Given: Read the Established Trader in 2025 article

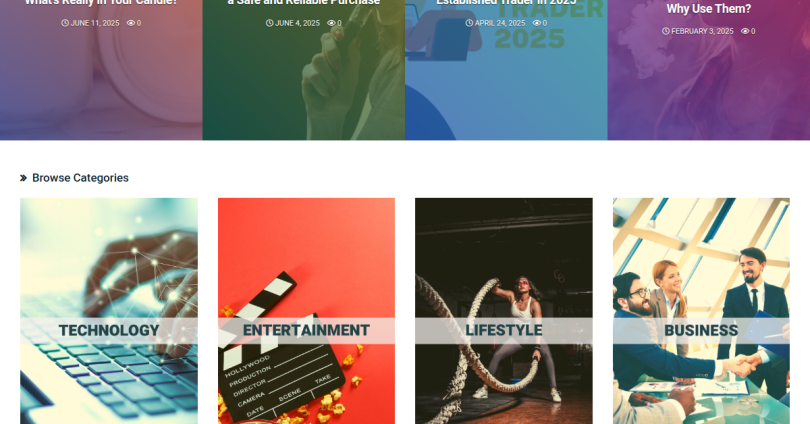Looking at the screenshot, I should click(x=506, y=3).
